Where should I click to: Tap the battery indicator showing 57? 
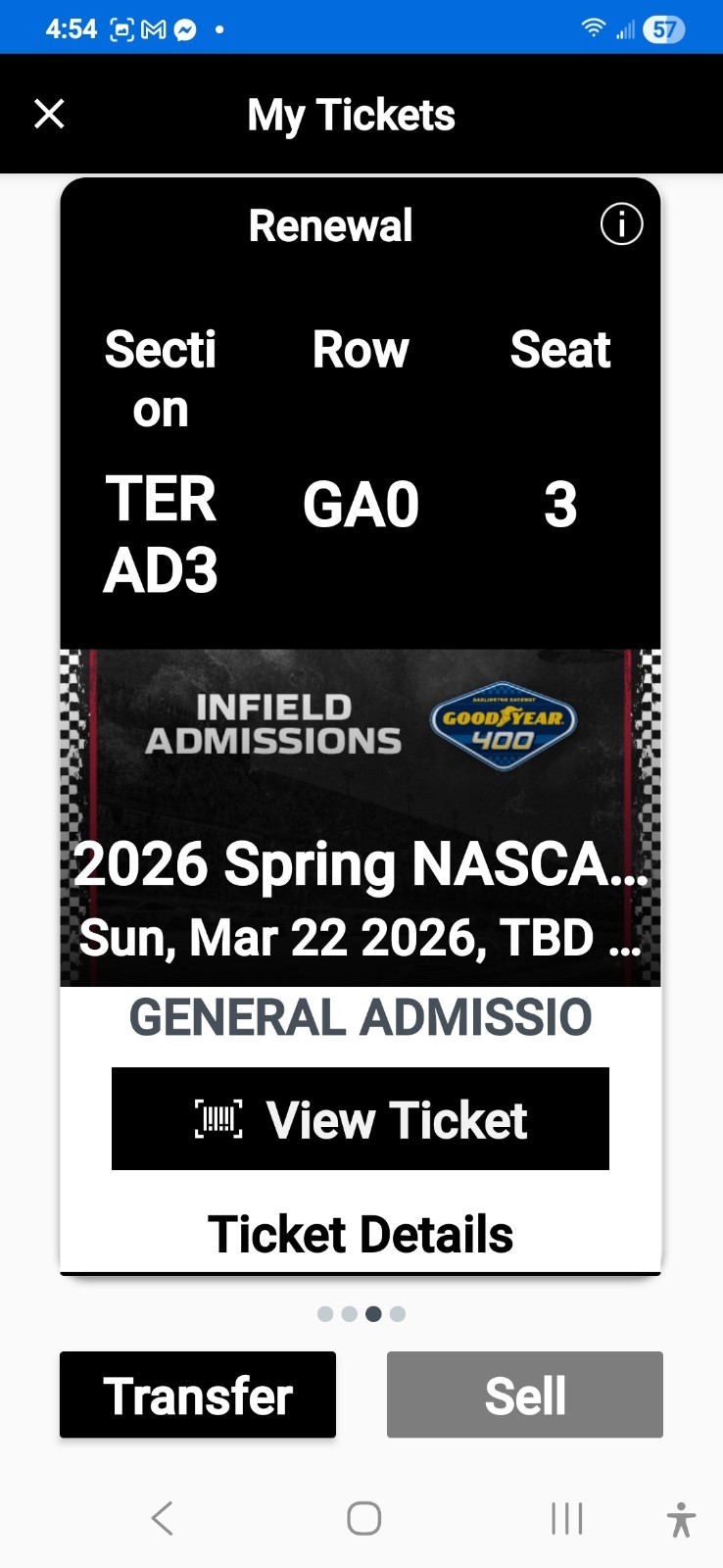[663, 28]
